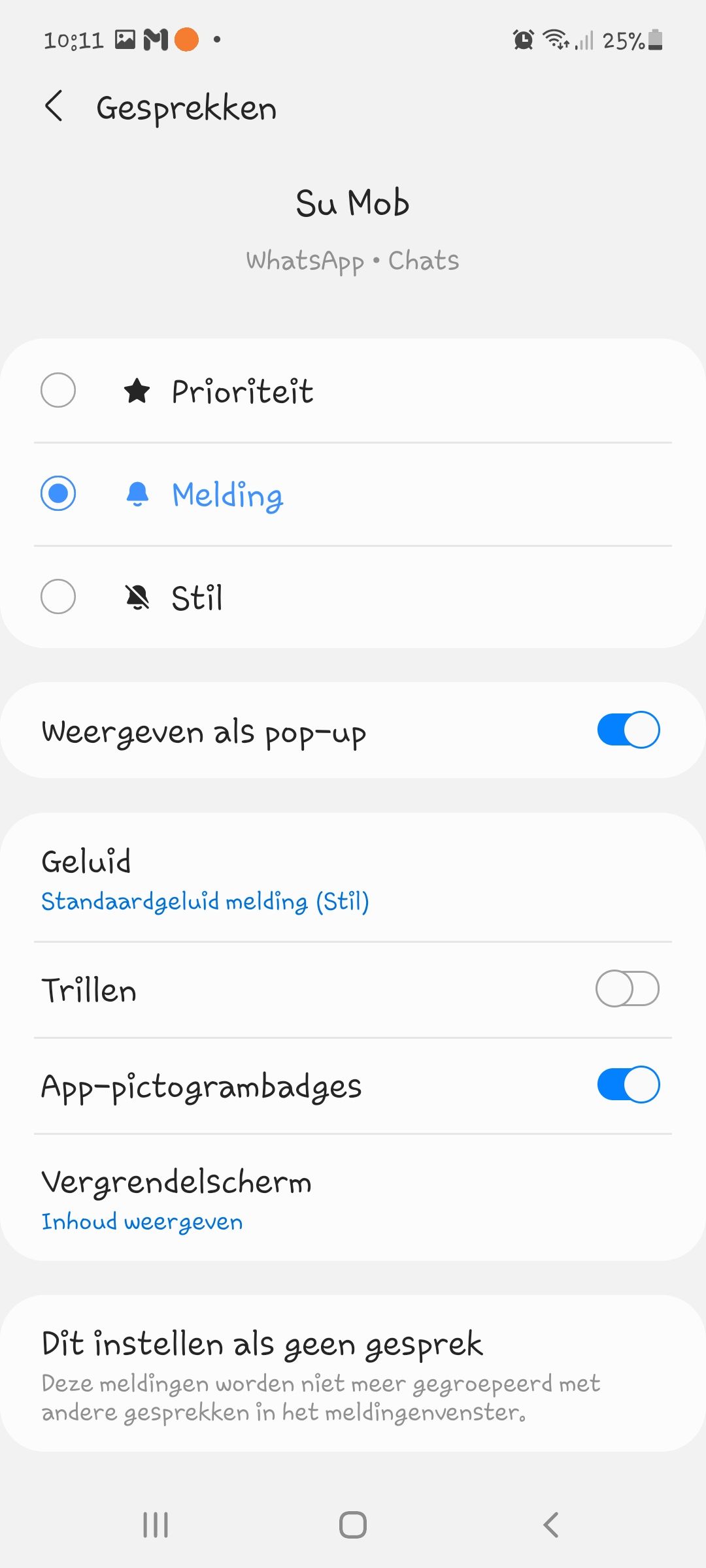This screenshot has height=1568, width=706.
Task: Toggle App-pictogrambadges off
Action: click(x=628, y=1085)
